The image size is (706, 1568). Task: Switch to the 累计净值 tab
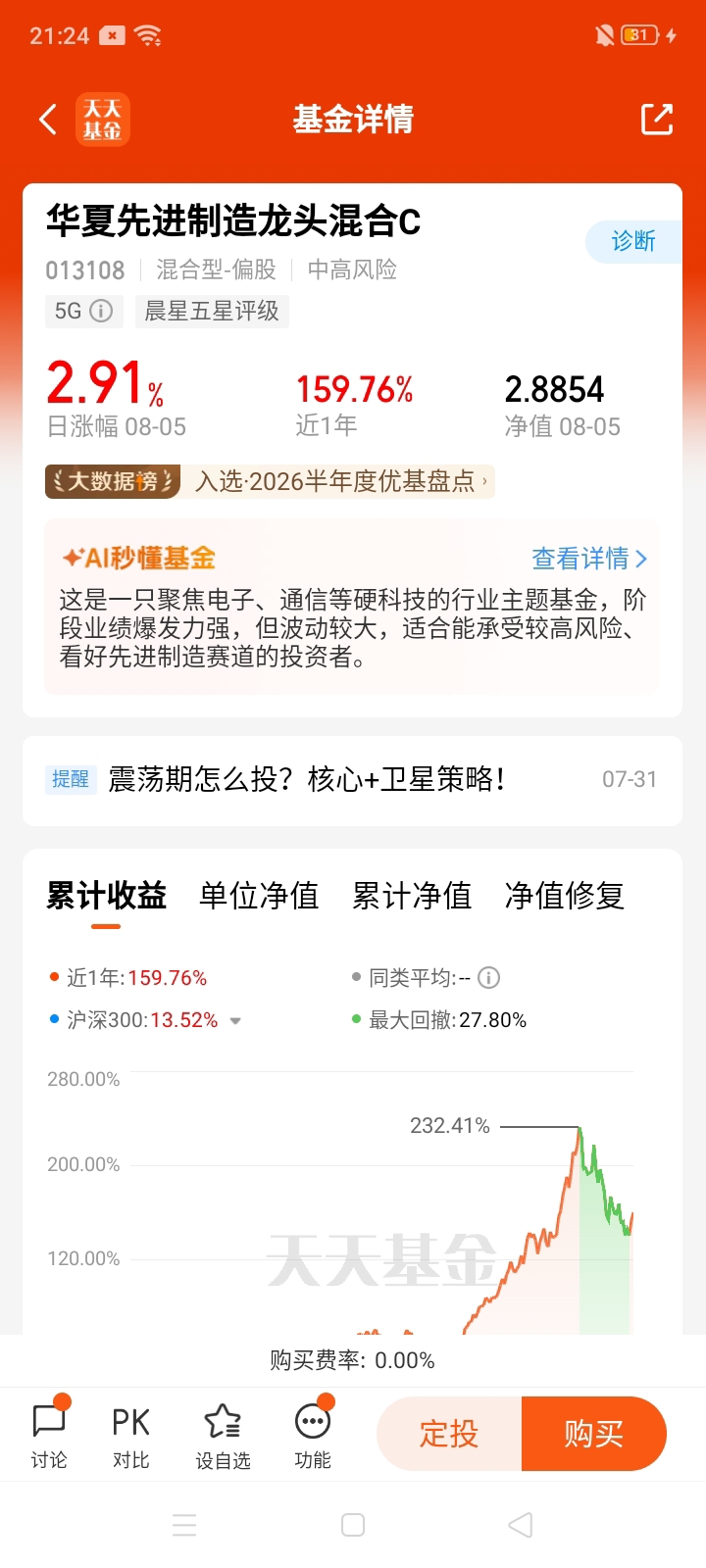(x=412, y=896)
